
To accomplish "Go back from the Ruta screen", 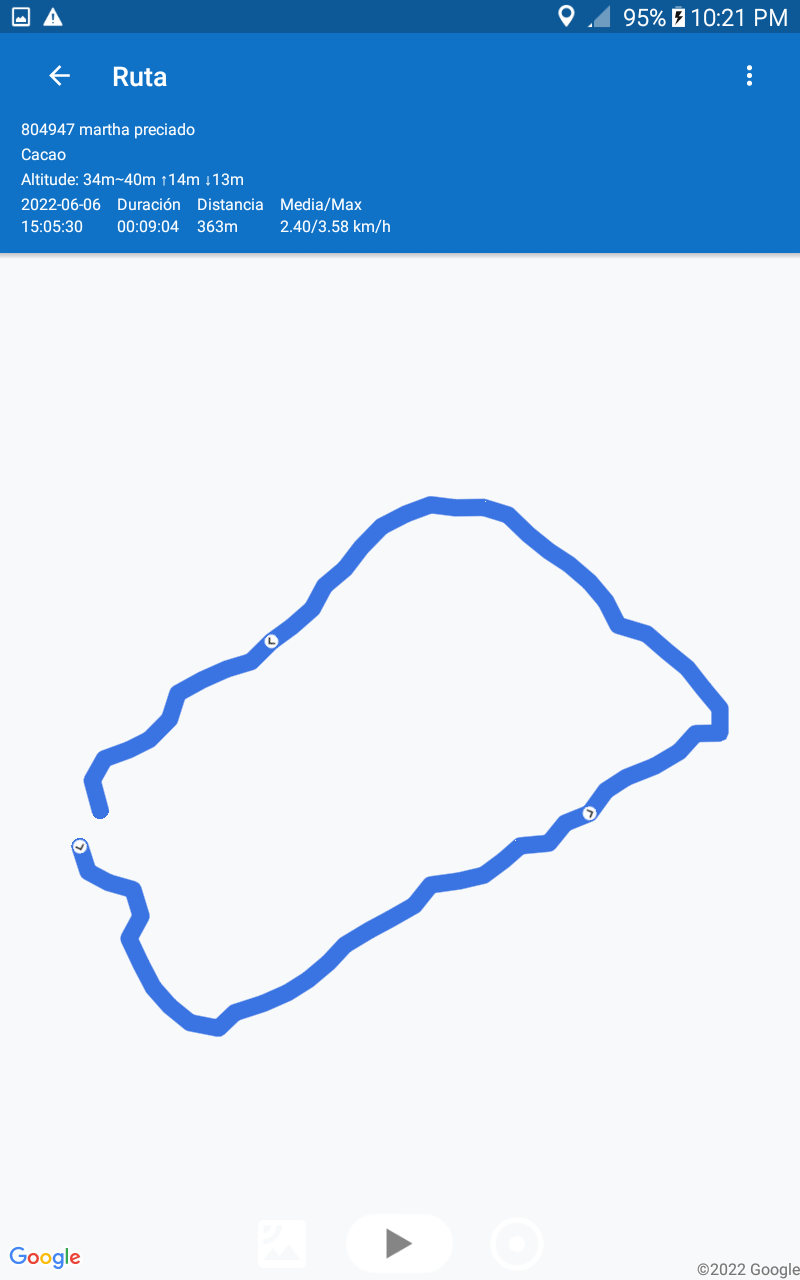I will pyautogui.click(x=60, y=76).
